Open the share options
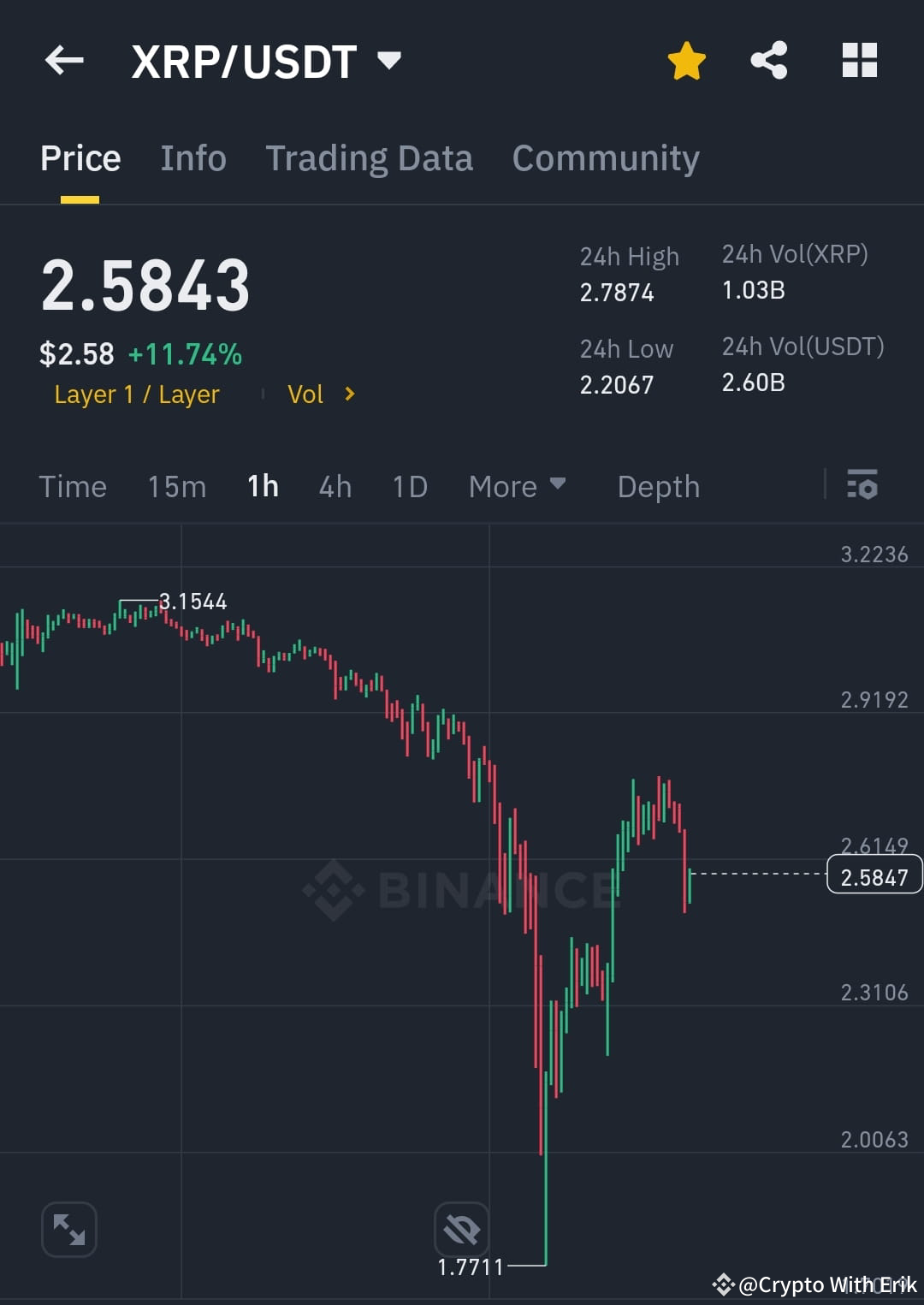The image size is (924, 1305). [x=769, y=59]
